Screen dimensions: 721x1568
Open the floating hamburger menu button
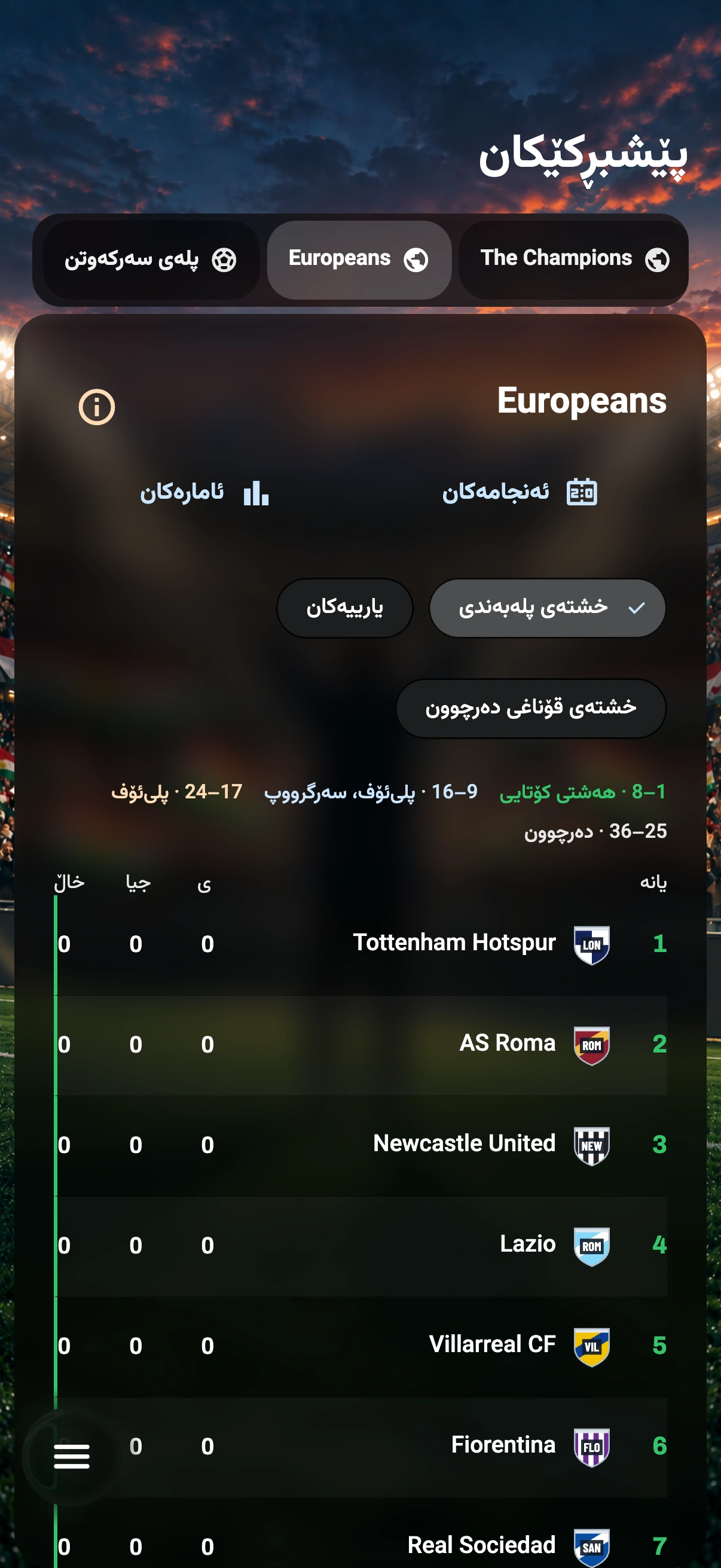[x=72, y=1456]
